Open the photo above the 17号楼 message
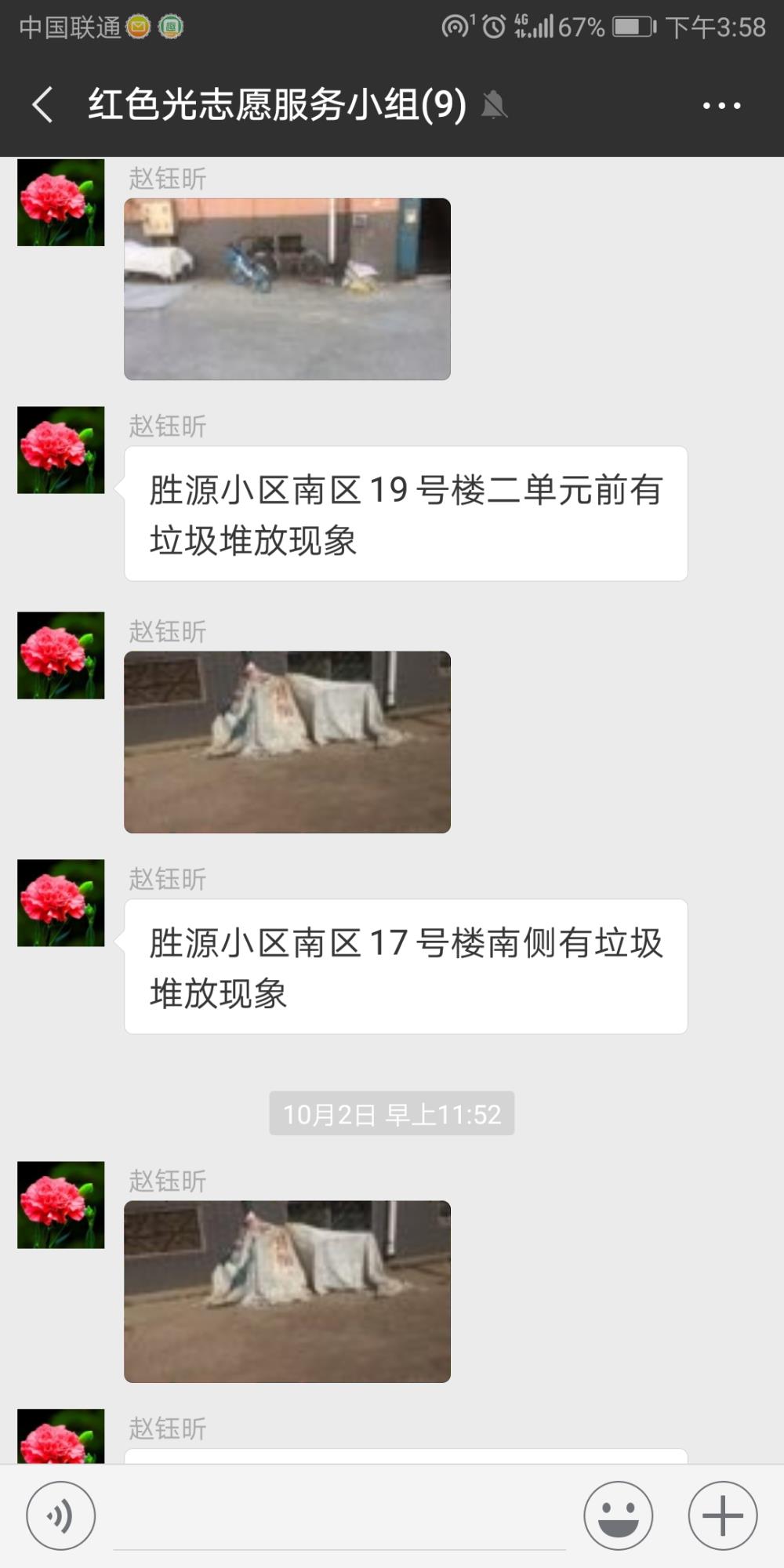This screenshot has width=784, height=1568. pos(287,742)
